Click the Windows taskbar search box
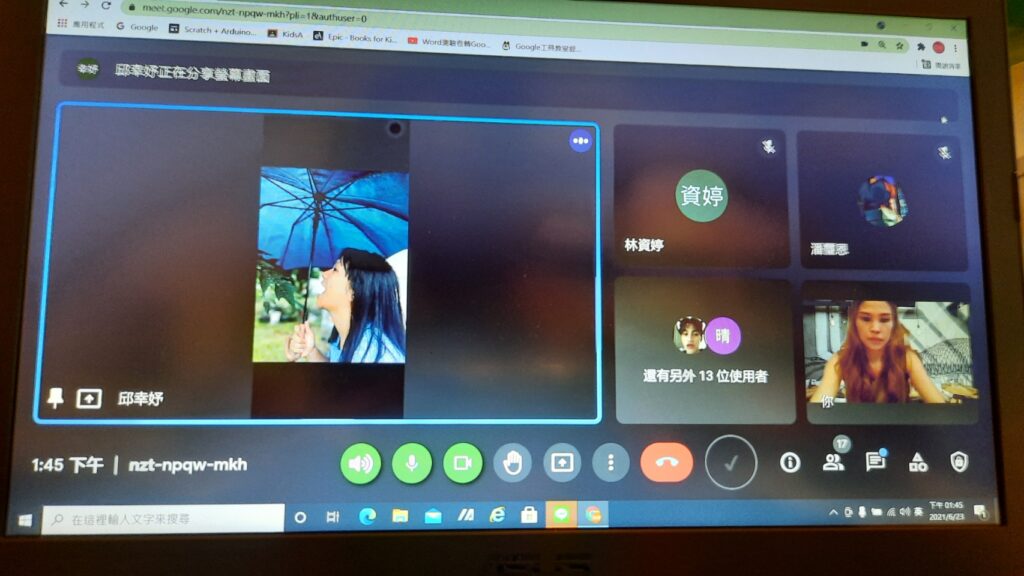Viewport: 1024px width, 576px height. tap(160, 518)
